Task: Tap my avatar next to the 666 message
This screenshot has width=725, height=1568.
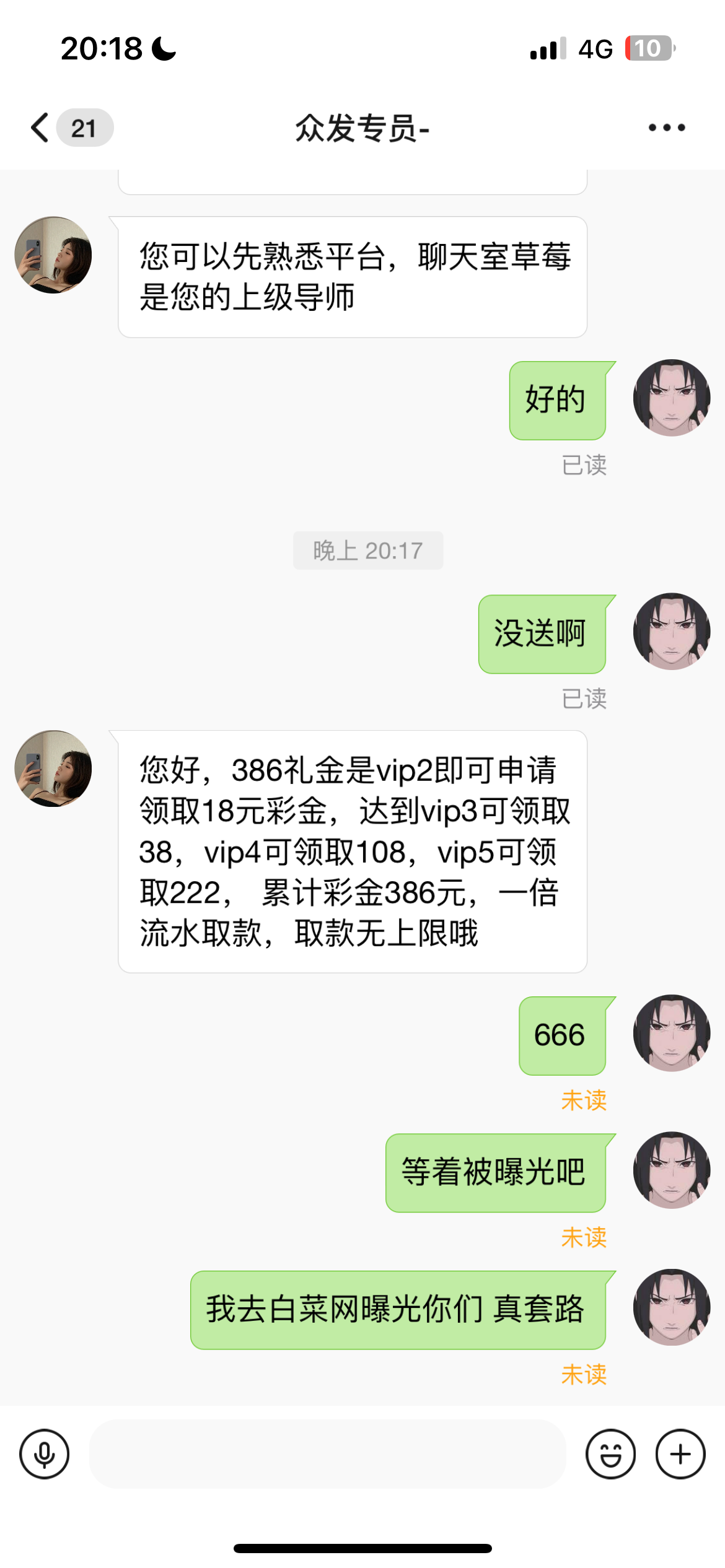Action: point(671,1033)
